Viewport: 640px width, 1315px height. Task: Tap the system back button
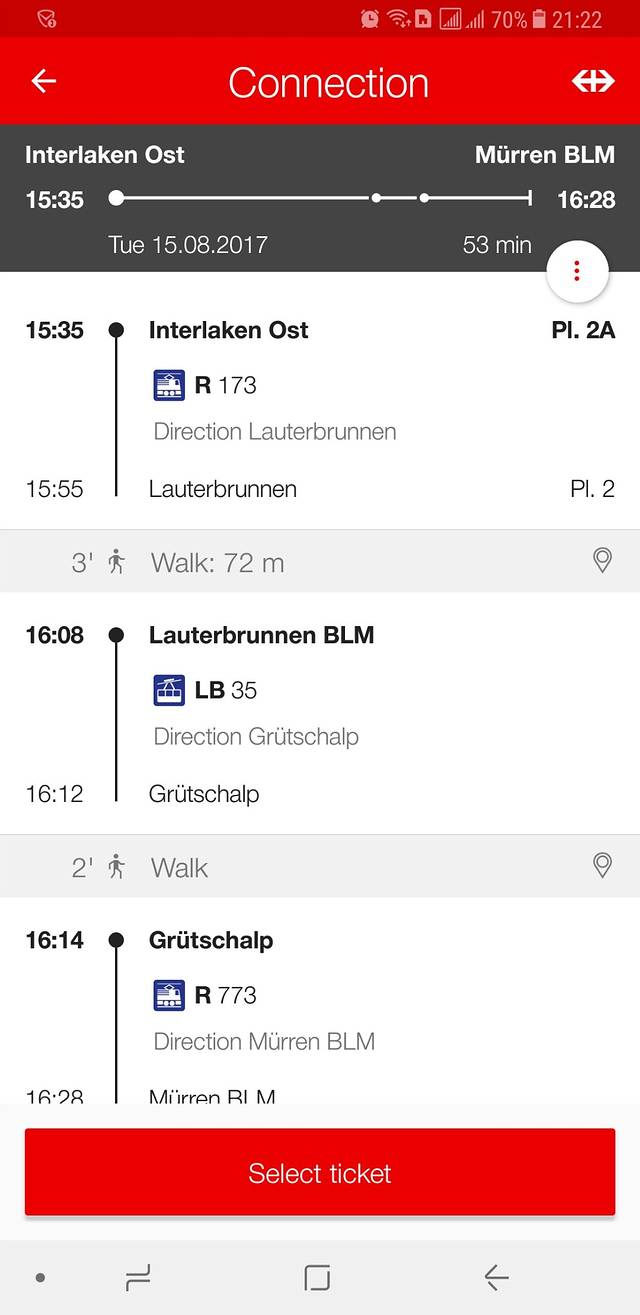click(496, 1277)
